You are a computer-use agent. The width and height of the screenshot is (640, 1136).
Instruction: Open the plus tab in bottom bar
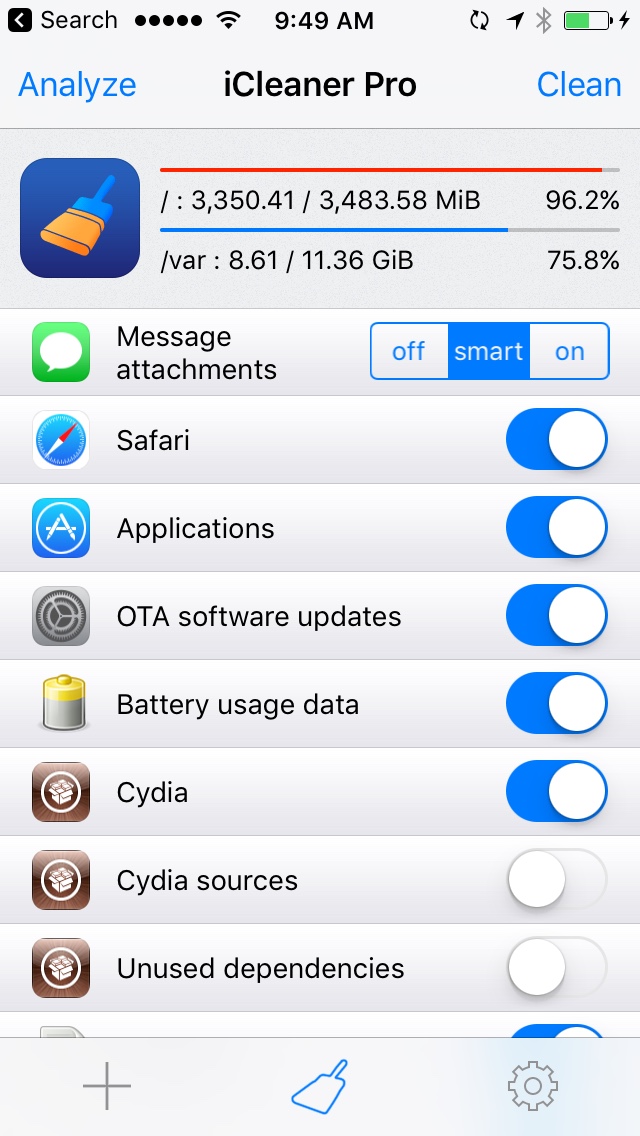(107, 1086)
